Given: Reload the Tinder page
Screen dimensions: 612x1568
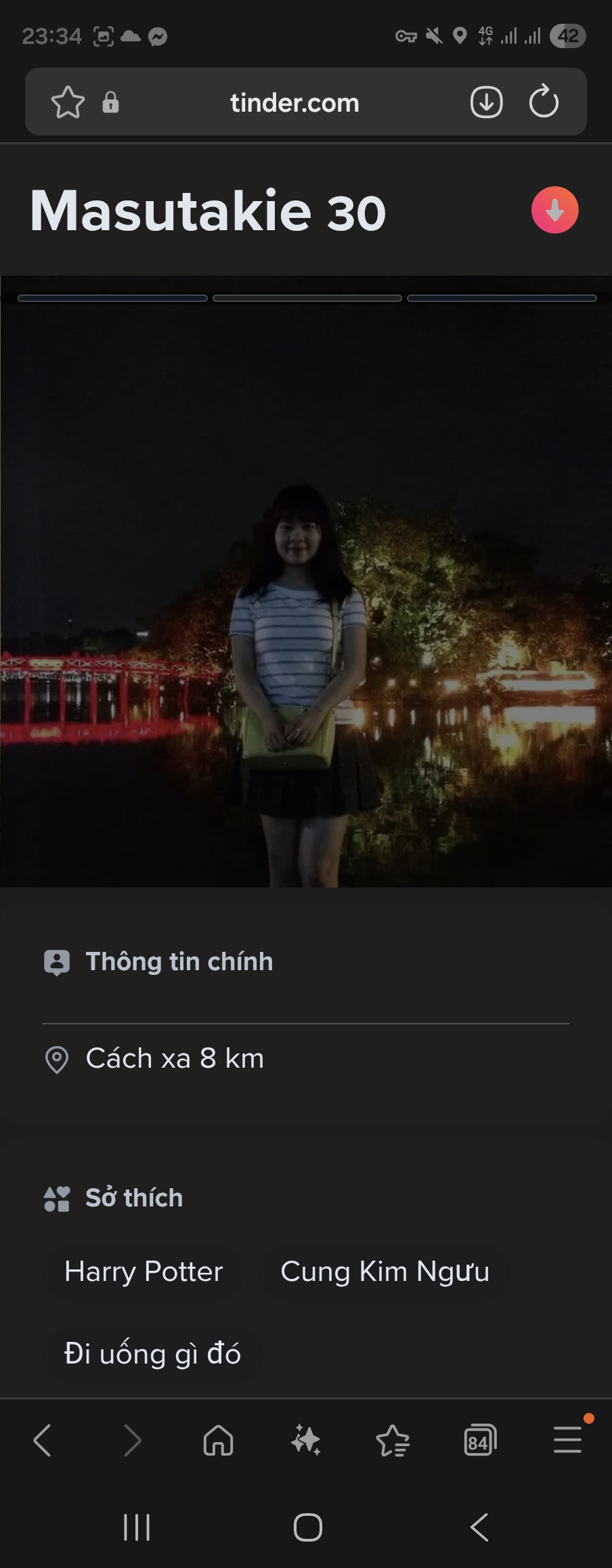Looking at the screenshot, I should 544,103.
